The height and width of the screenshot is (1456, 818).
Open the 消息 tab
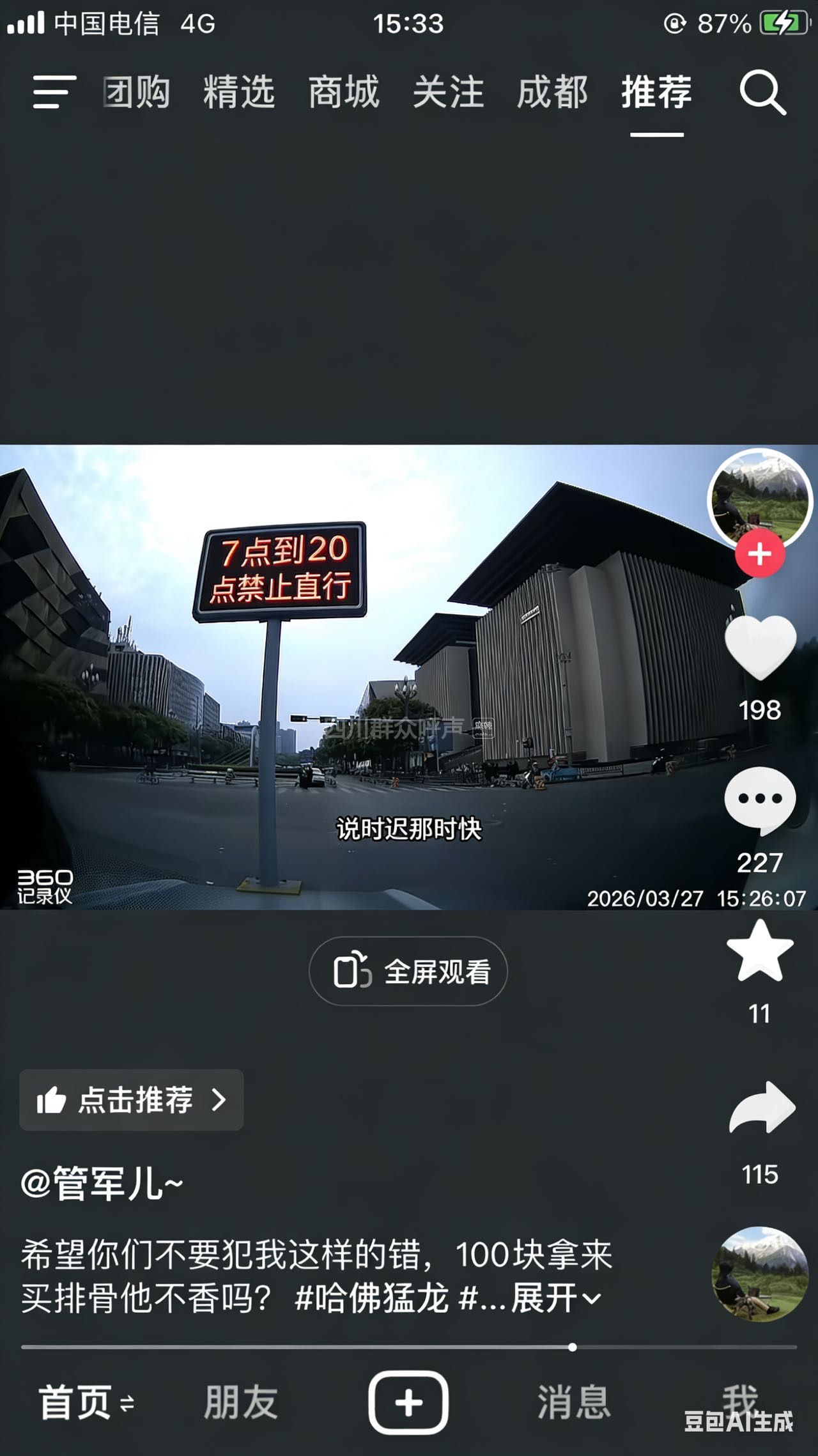(573, 1402)
